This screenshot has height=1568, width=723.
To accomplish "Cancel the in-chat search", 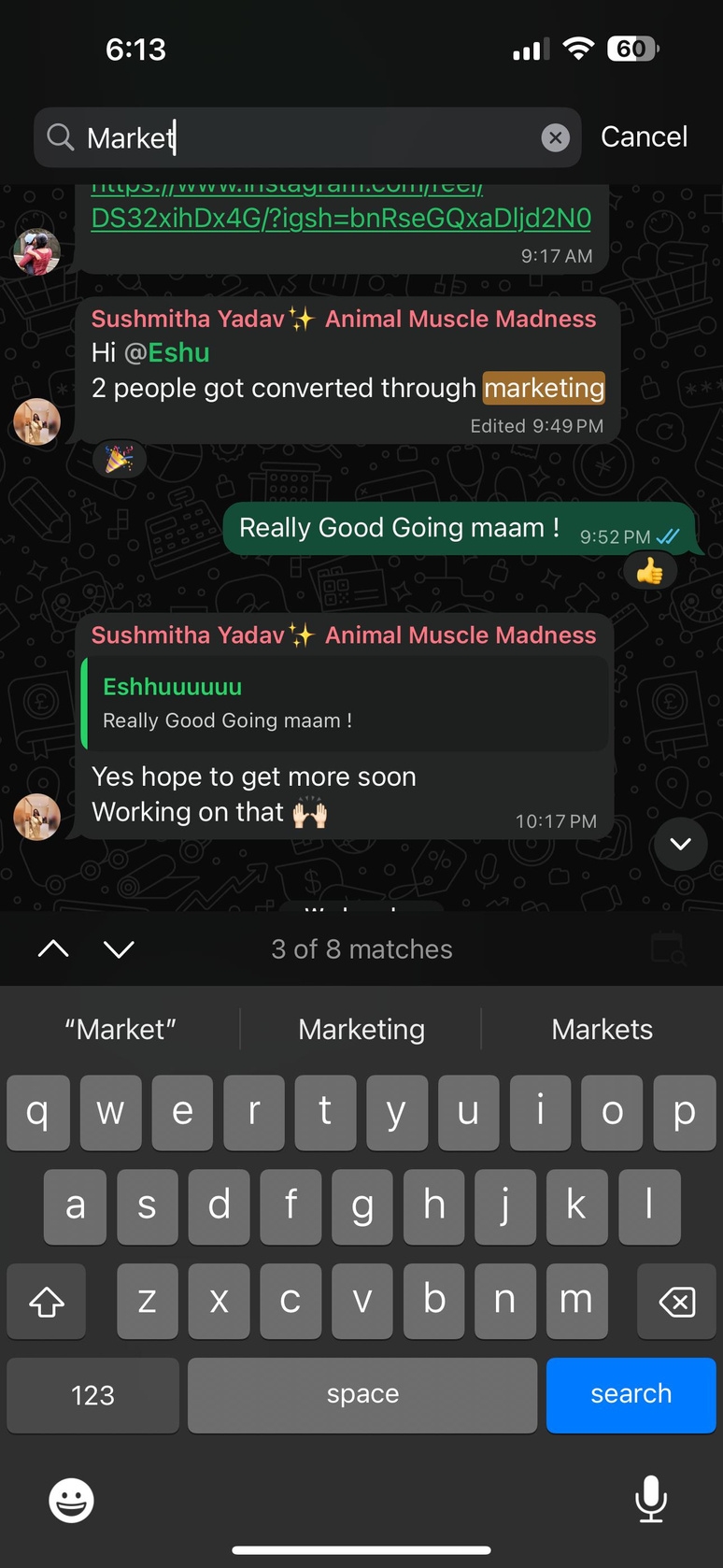I will tap(644, 136).
